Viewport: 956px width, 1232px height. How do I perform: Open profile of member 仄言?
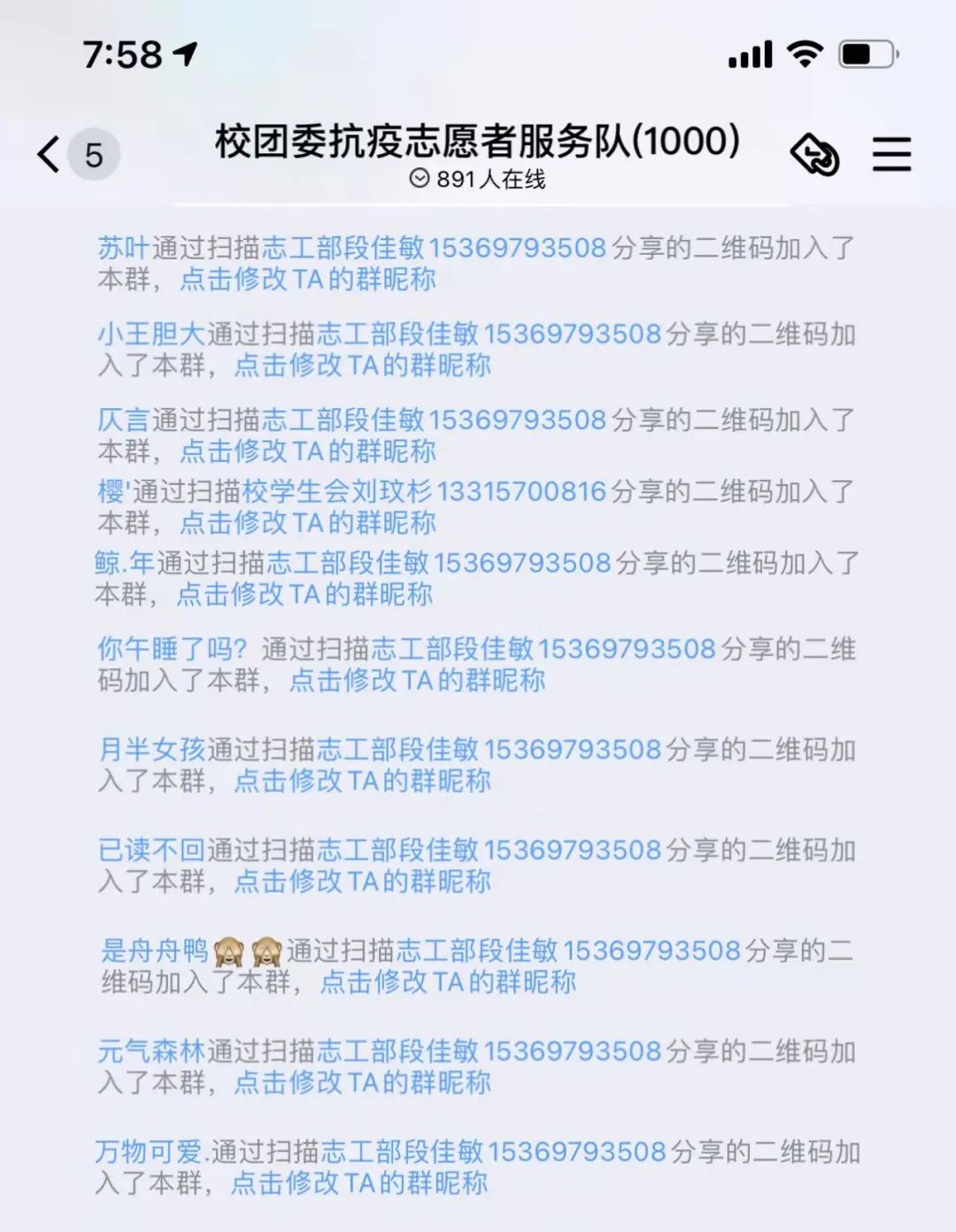(123, 420)
